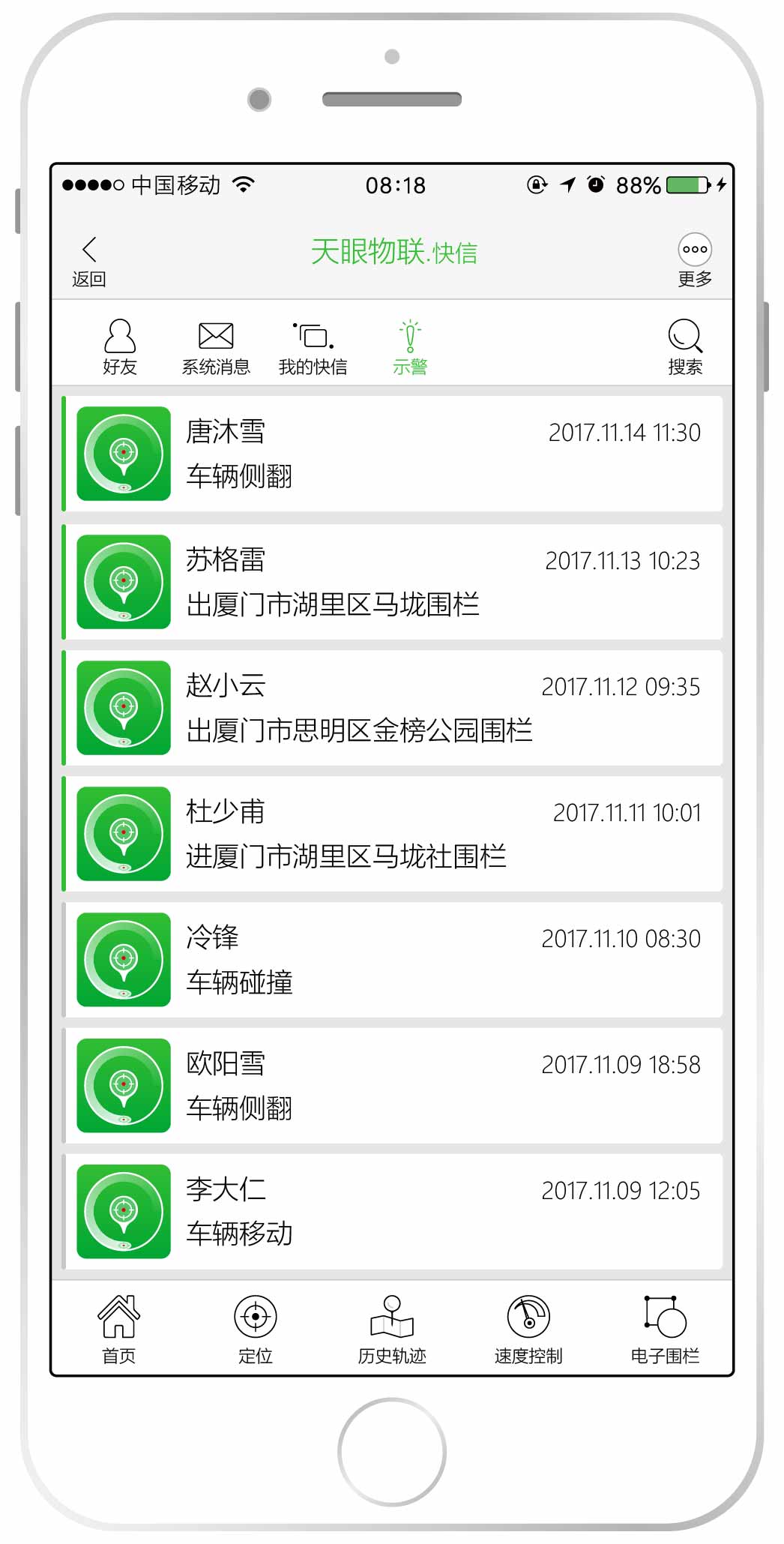Select the 速度控制 tab
The image size is (784, 1544).
[x=528, y=1329]
